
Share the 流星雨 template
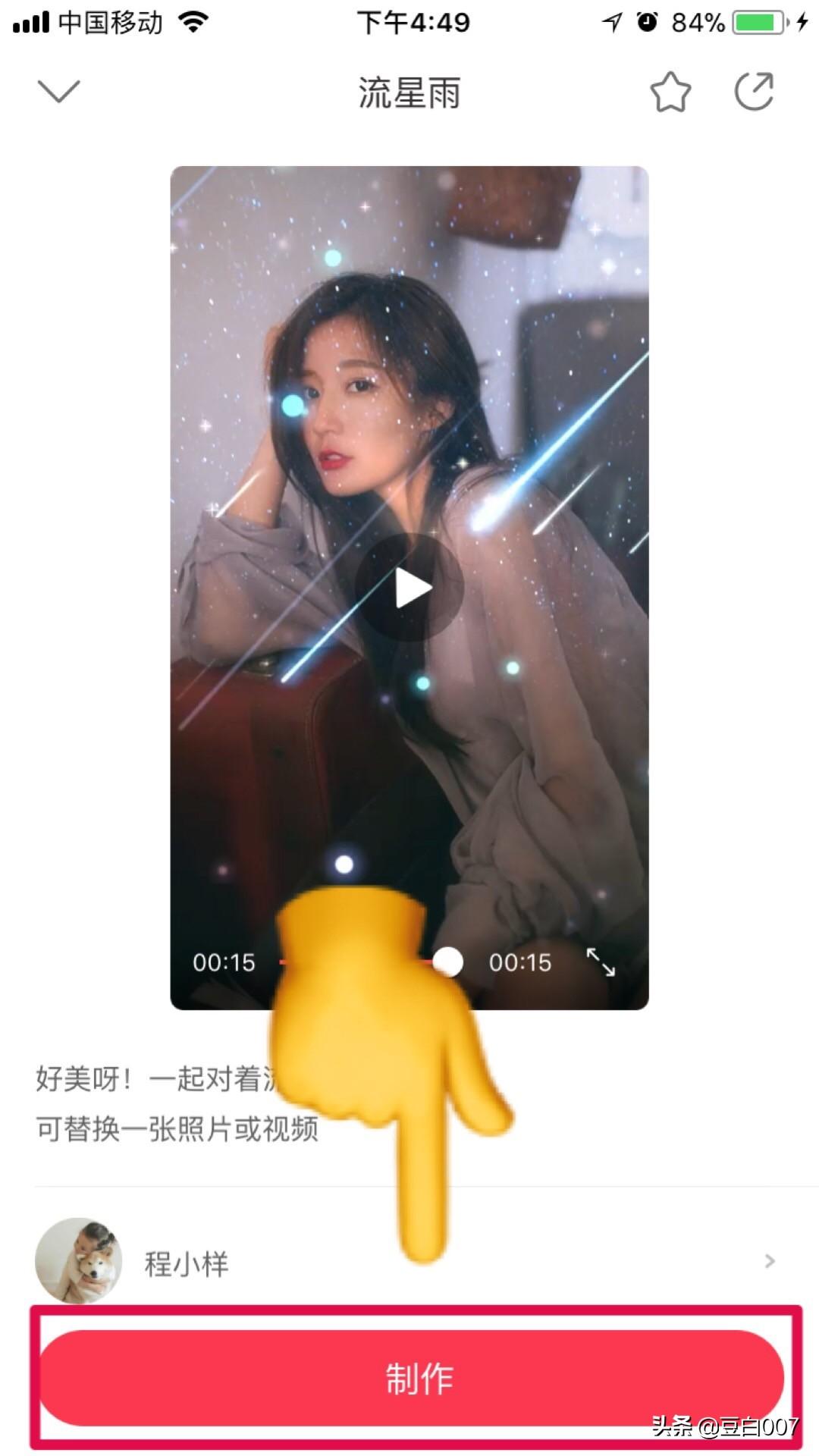[755, 92]
